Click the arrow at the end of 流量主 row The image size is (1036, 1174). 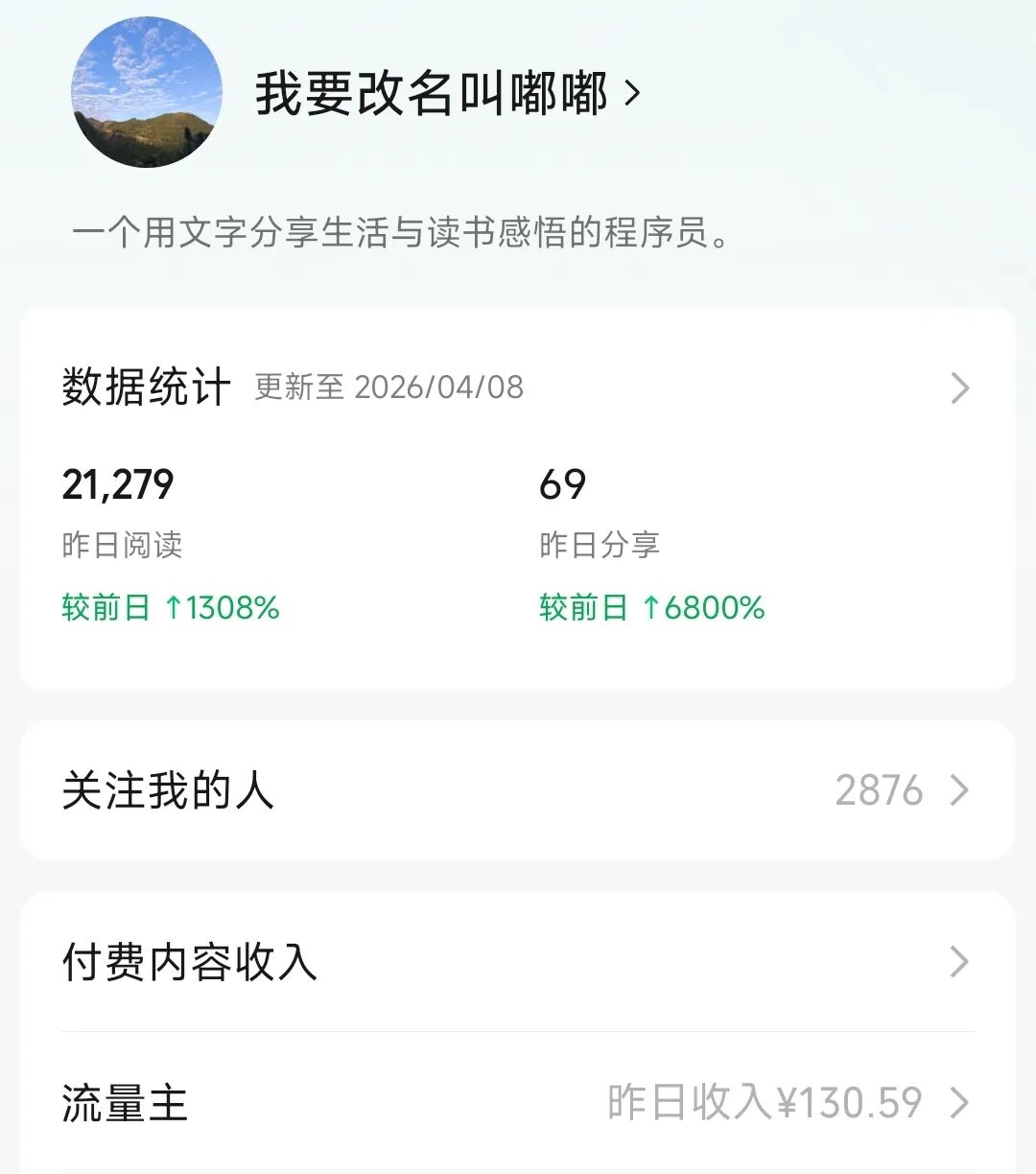coord(960,1102)
